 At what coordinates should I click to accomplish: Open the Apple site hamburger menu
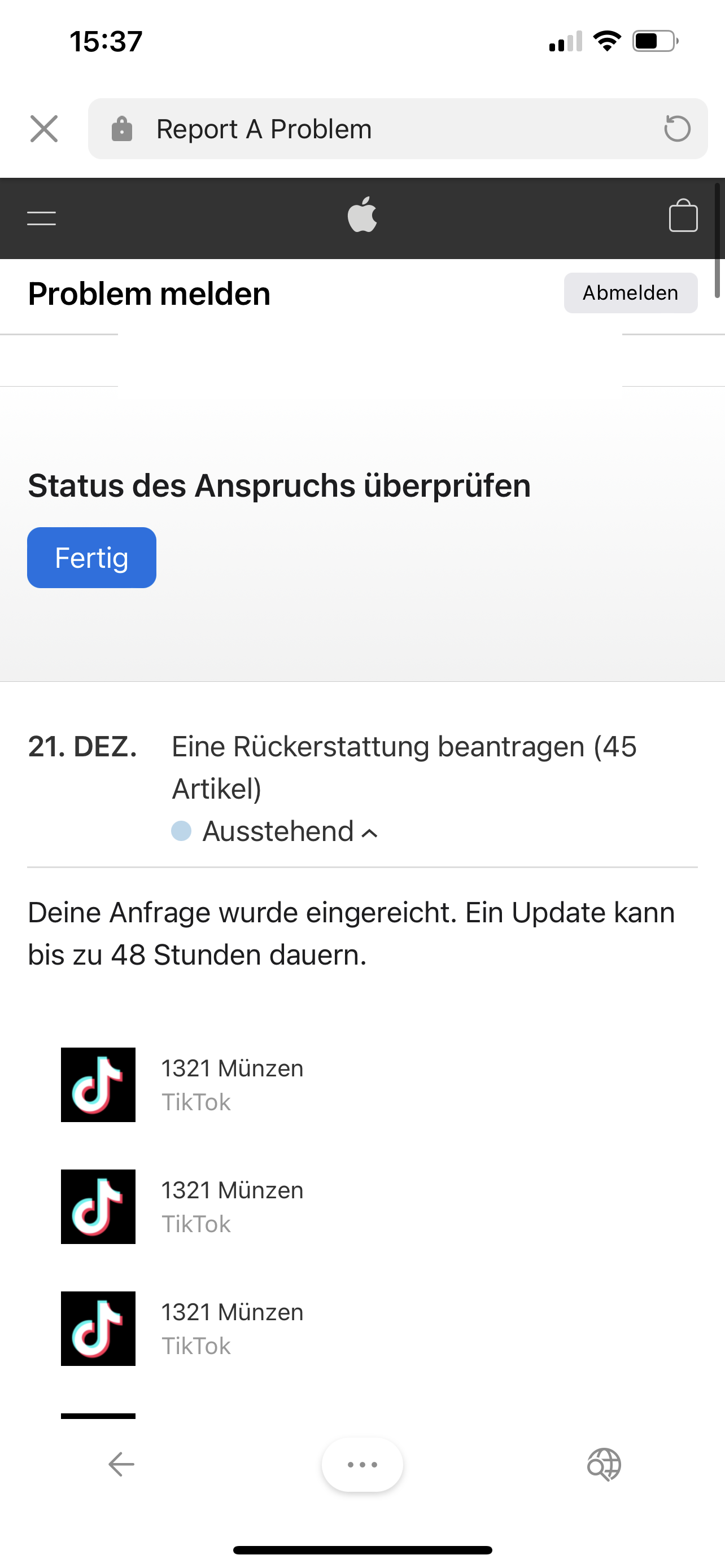tap(41, 218)
